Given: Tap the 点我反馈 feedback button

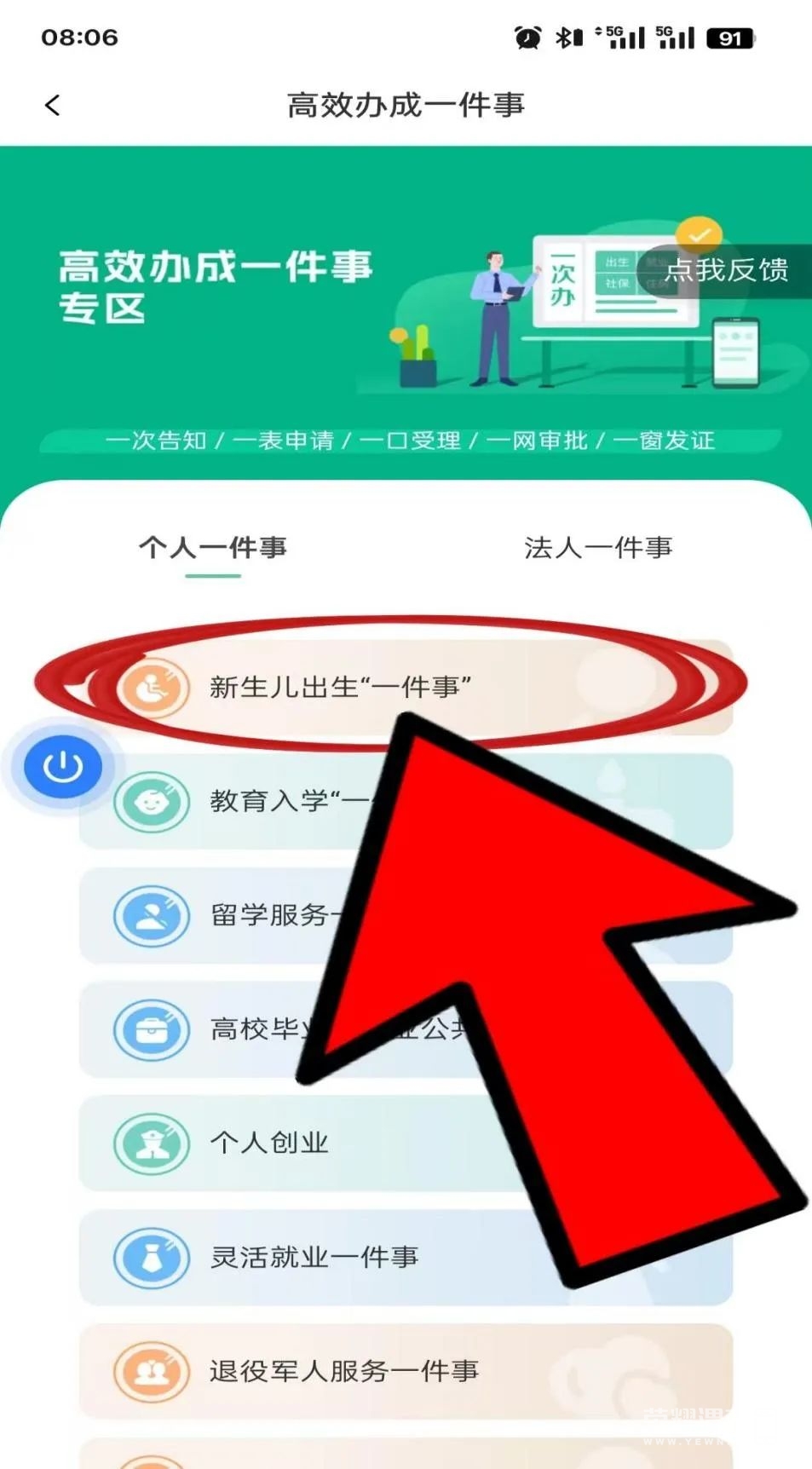Looking at the screenshot, I should 725,271.
